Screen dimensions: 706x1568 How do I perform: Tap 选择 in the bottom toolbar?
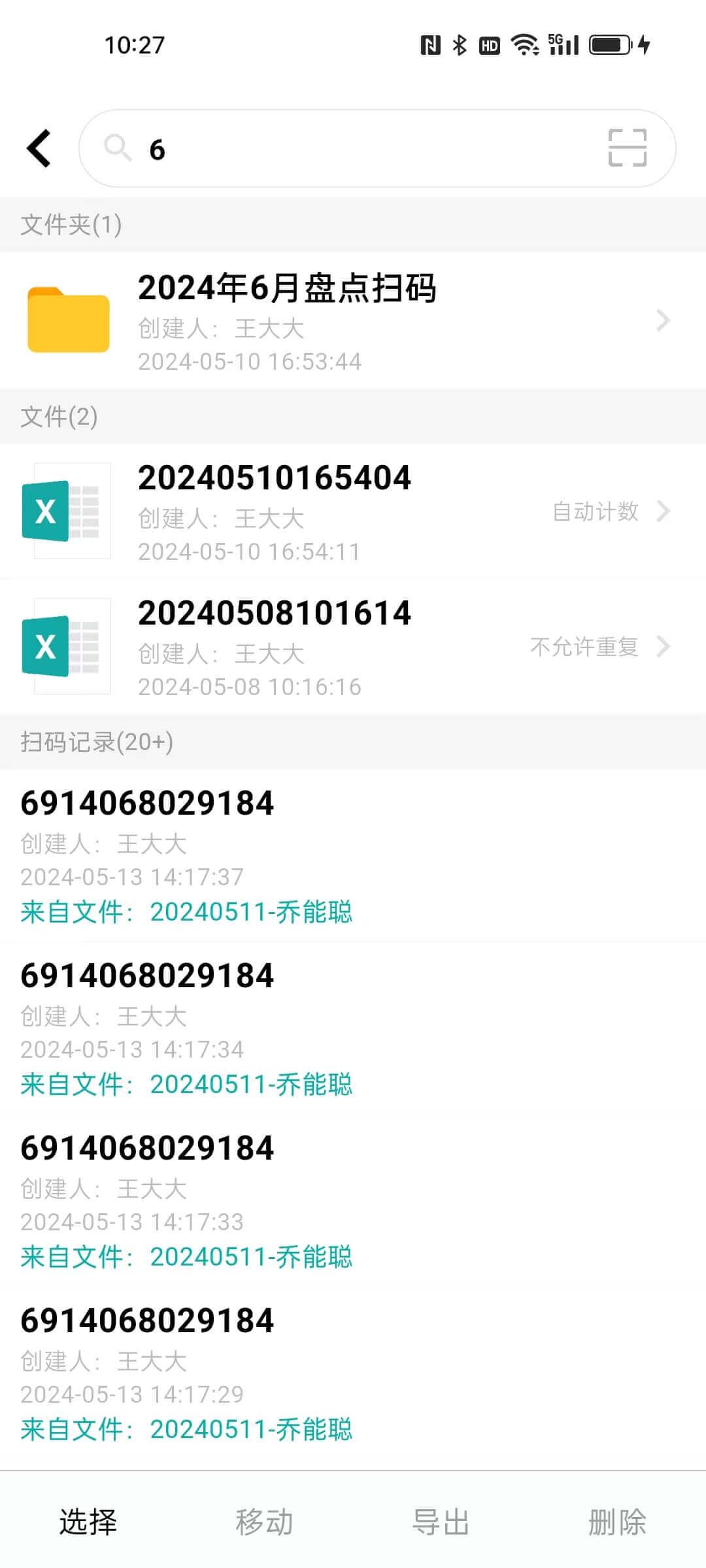coord(88,1522)
